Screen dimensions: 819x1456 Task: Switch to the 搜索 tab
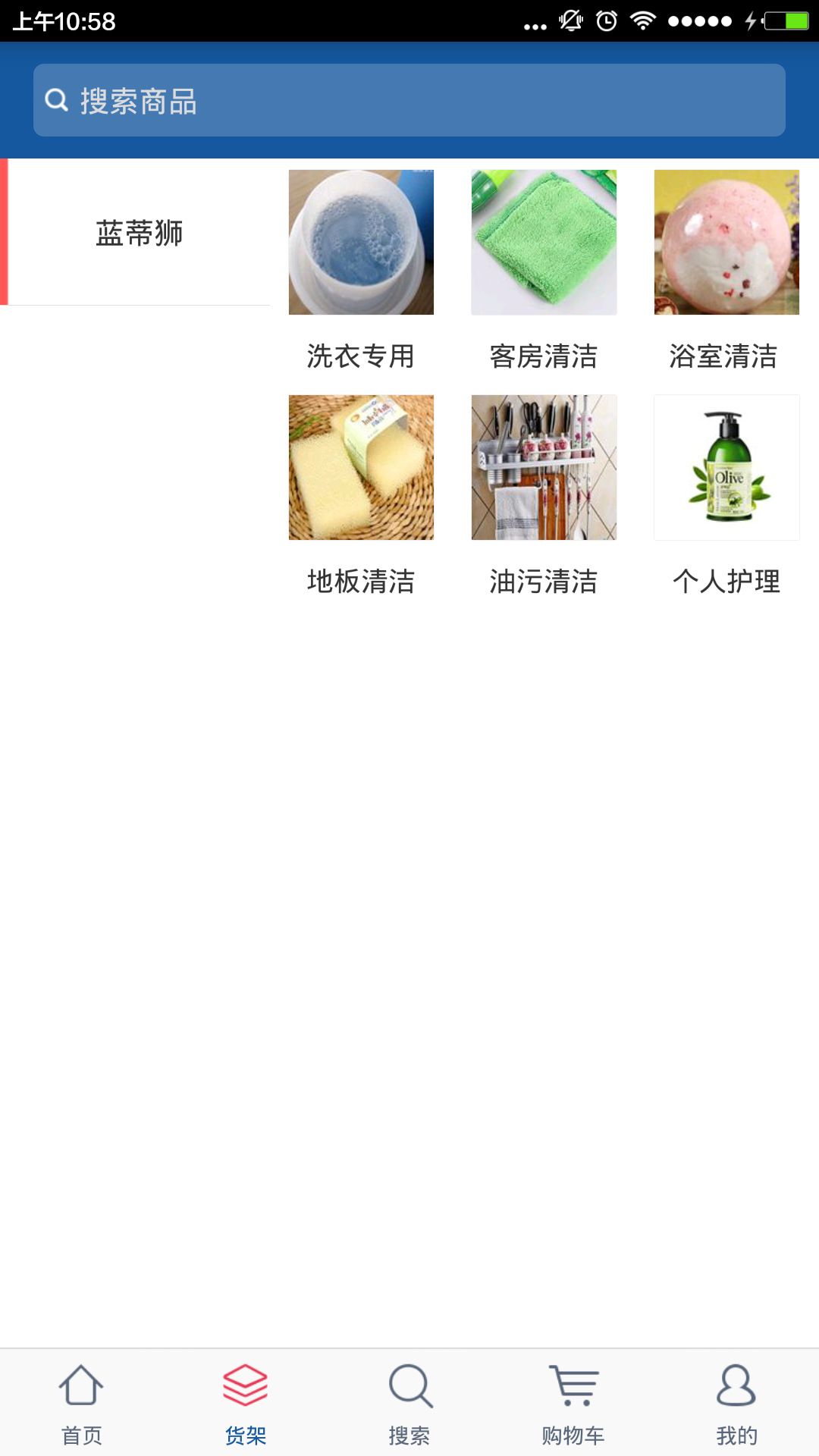pos(409,1403)
